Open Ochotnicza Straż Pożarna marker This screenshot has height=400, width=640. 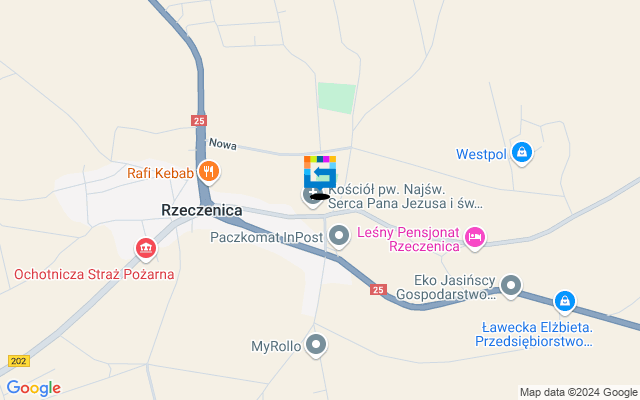(x=147, y=247)
